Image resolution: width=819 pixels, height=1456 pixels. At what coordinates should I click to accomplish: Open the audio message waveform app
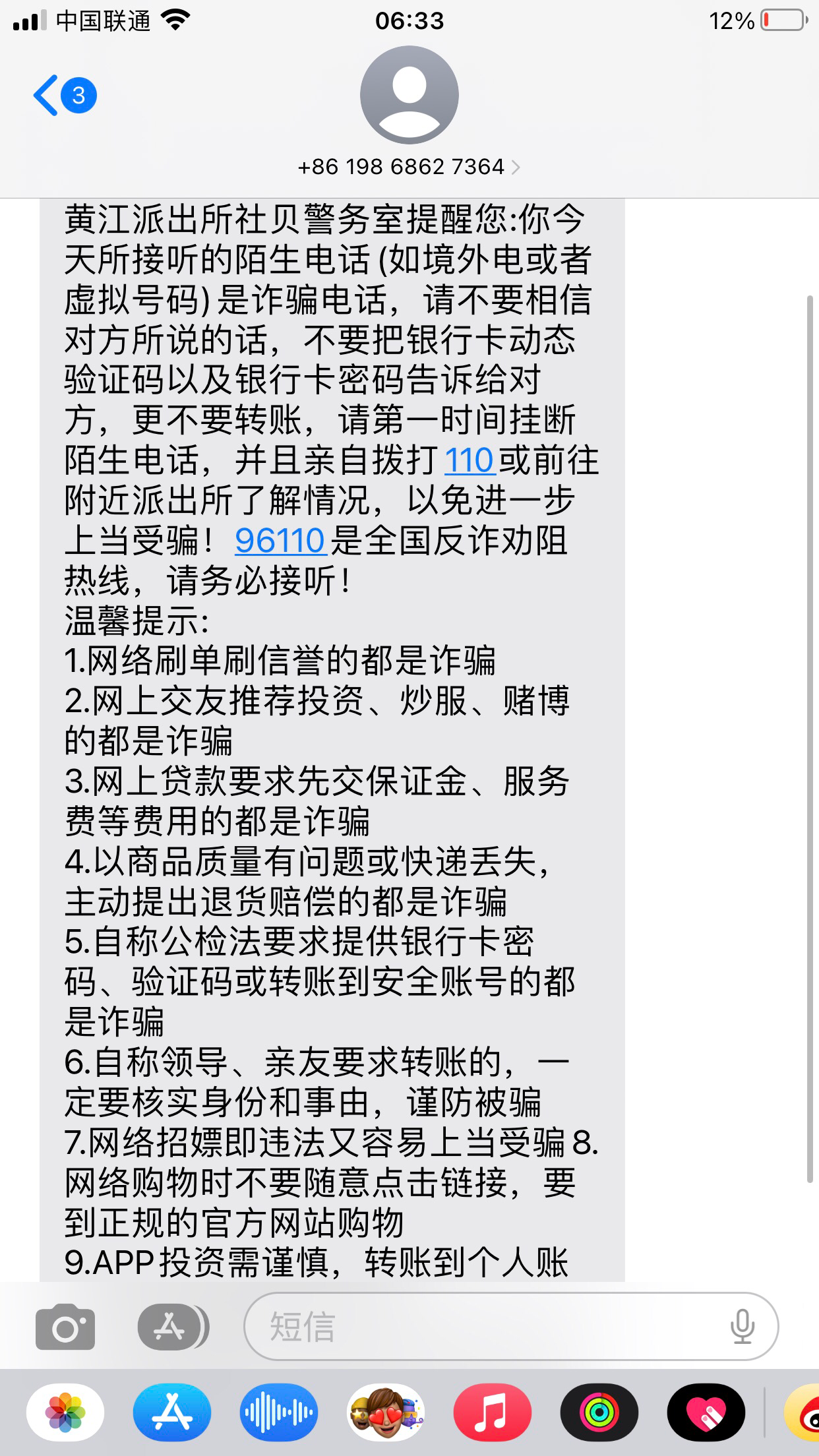pos(279,1412)
